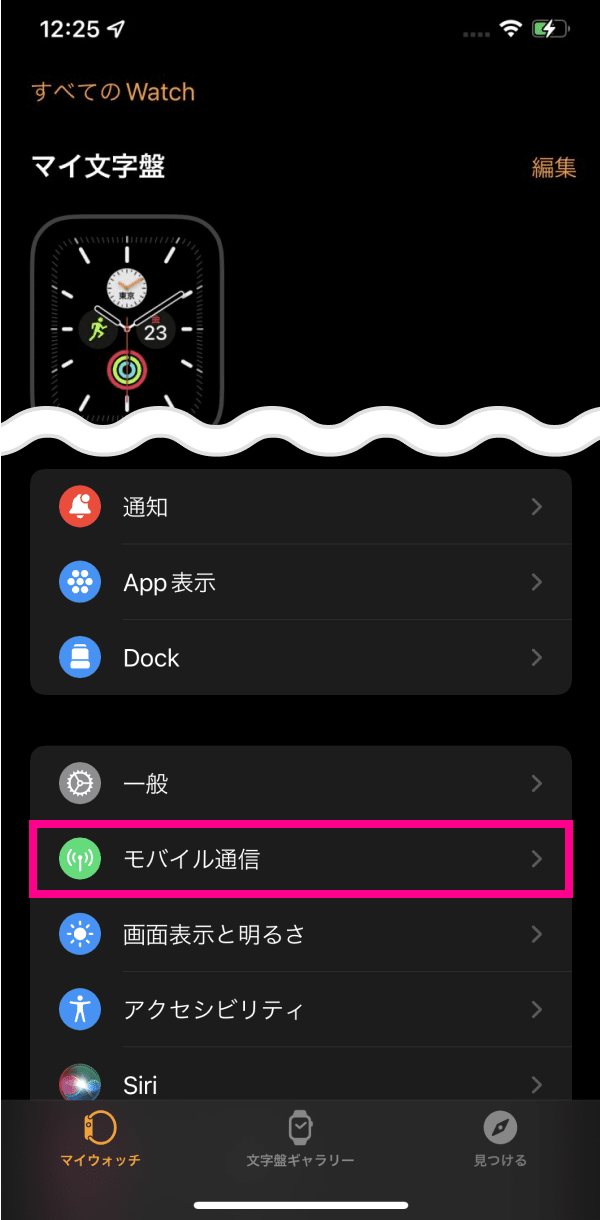Open 一般 settings
600x1220 pixels.
point(300,783)
